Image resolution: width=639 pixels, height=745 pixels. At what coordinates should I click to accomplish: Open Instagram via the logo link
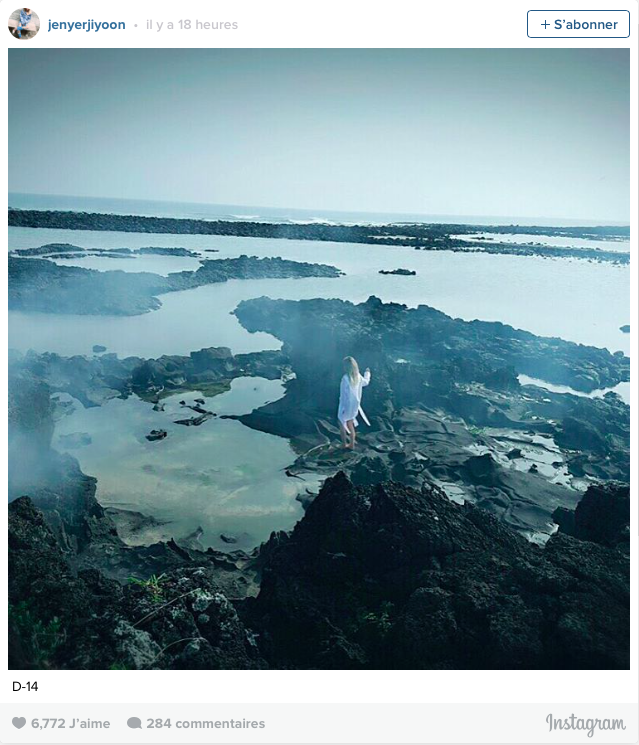(585, 724)
